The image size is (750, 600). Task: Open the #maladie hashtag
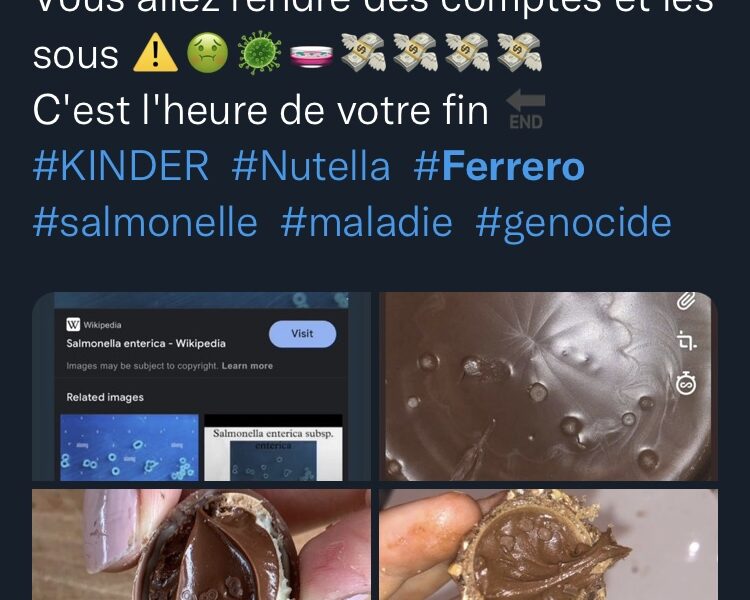(367, 222)
